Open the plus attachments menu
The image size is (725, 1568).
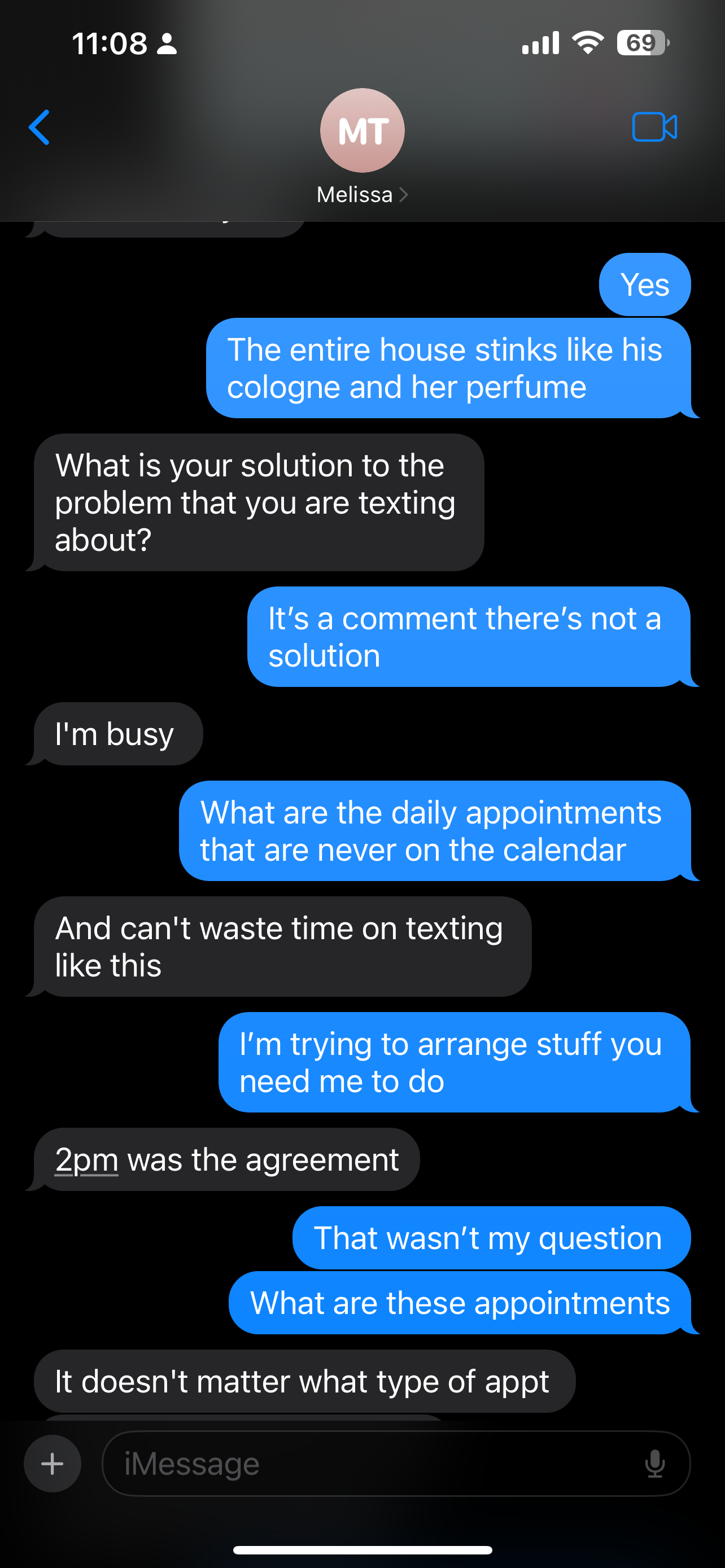[x=53, y=1464]
